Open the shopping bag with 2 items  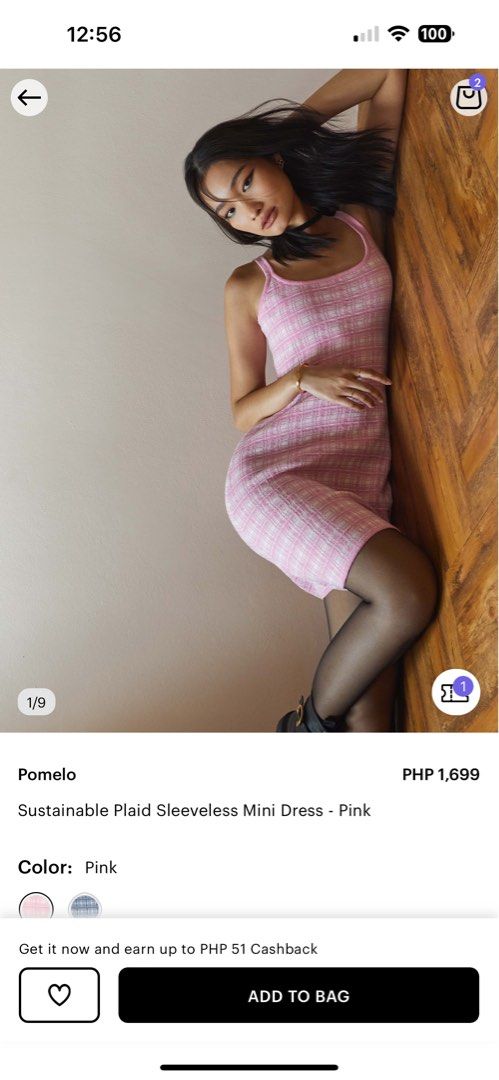[469, 96]
